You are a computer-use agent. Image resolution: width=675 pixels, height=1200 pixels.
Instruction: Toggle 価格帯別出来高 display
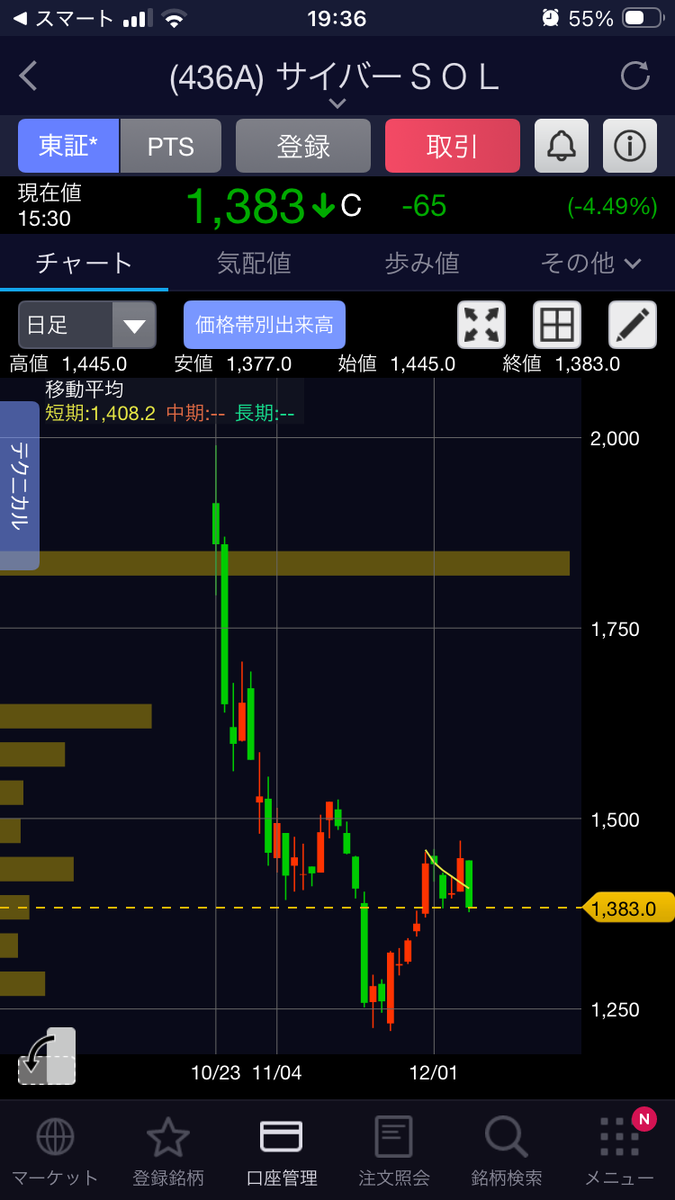coord(264,325)
